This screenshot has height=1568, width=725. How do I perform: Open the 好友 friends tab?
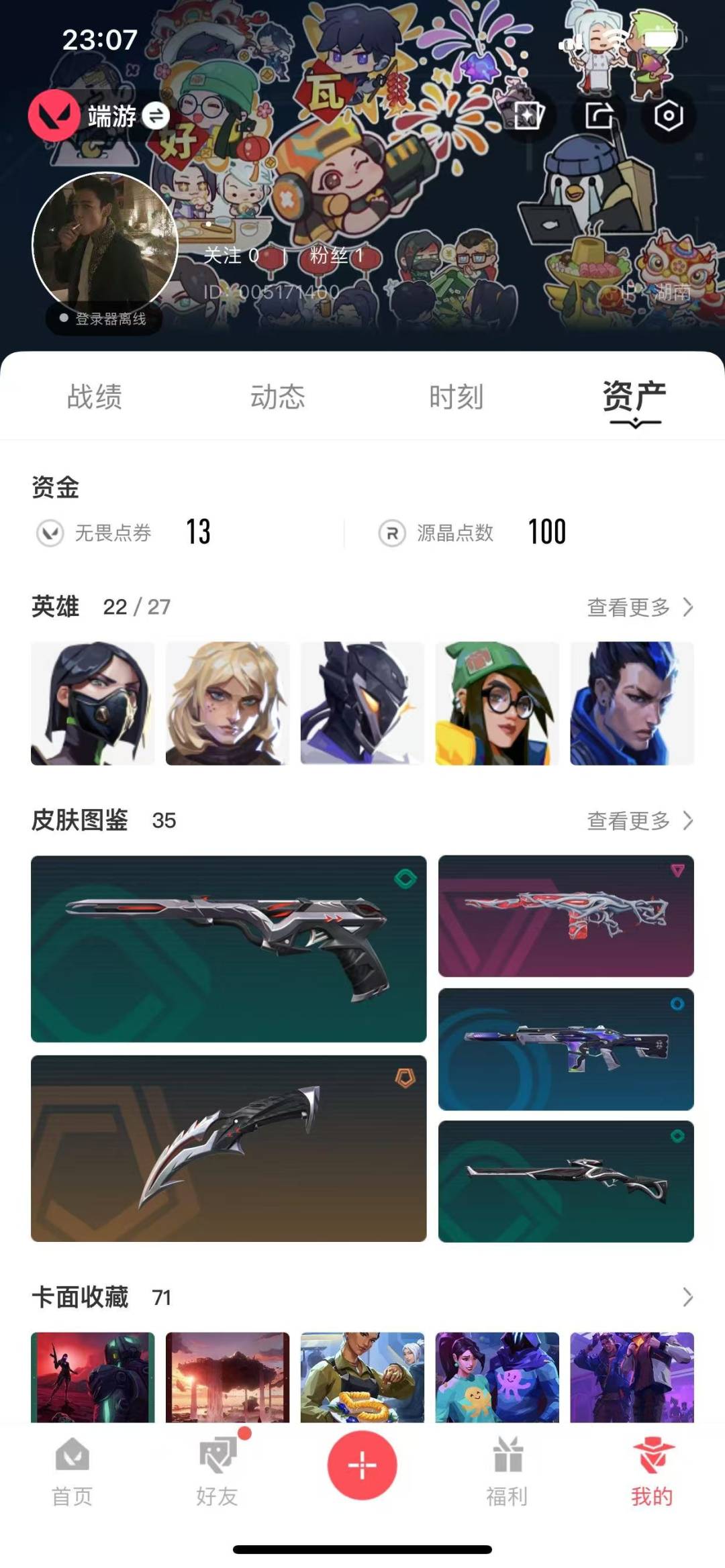pos(217,1472)
